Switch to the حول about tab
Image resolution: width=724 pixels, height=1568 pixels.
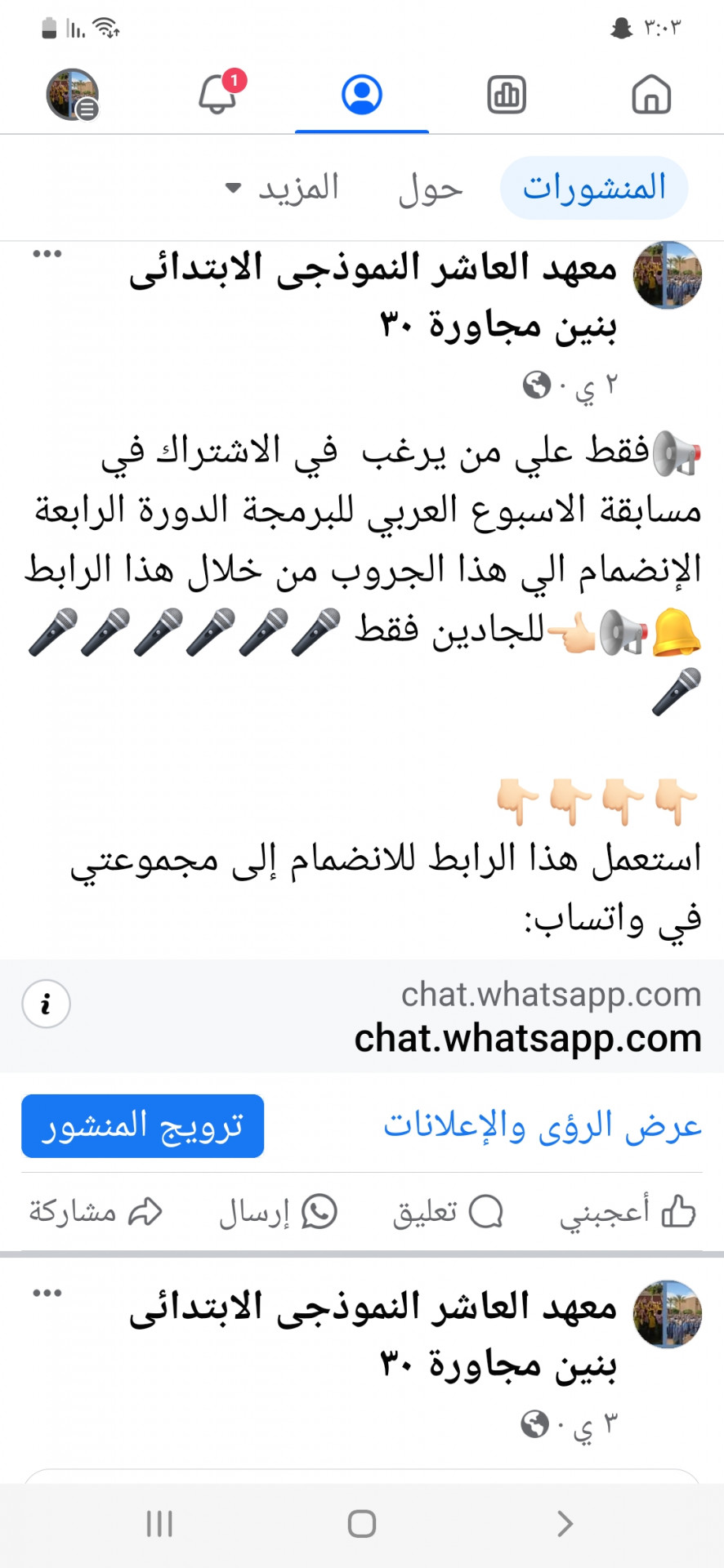tap(431, 189)
